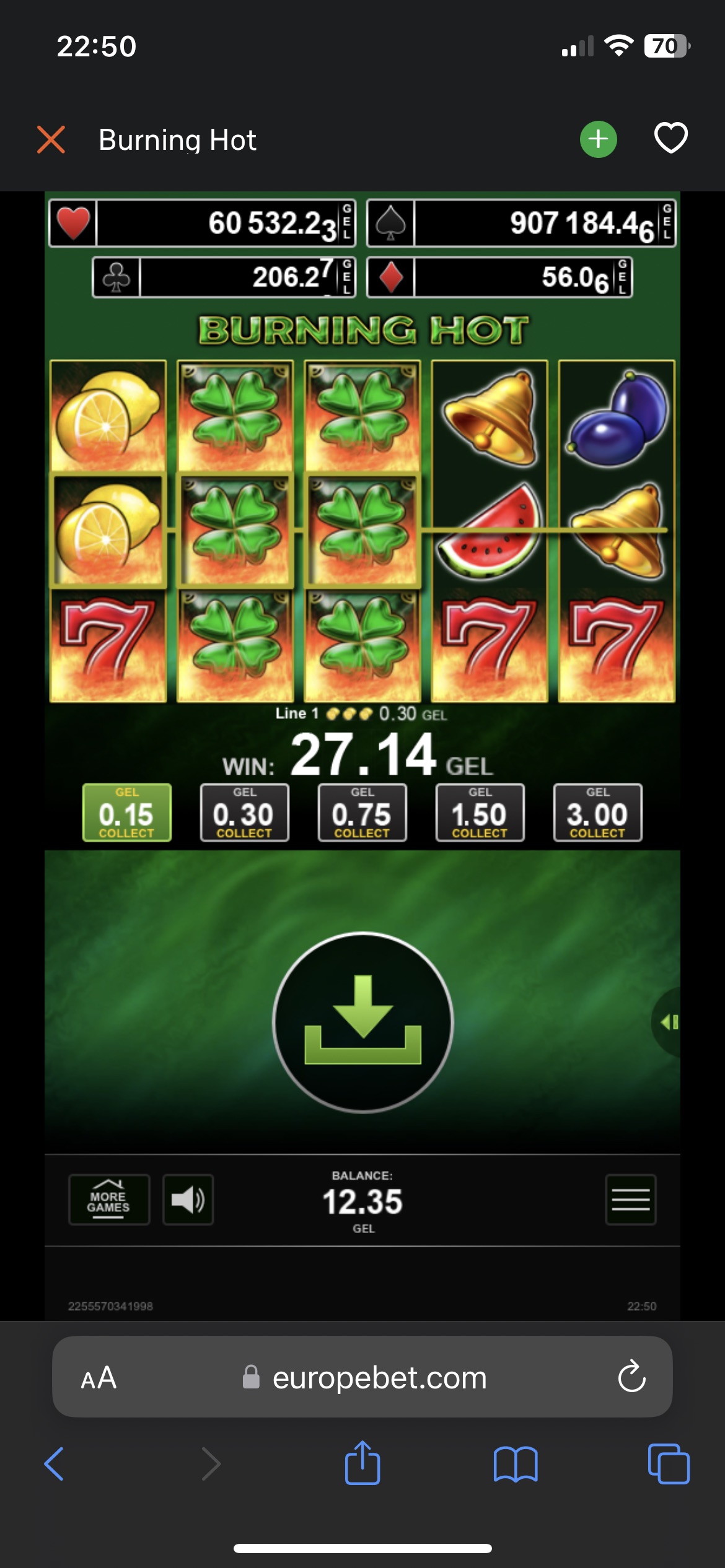Close the Burning Hot game
This screenshot has width=725, height=1568.
point(51,139)
